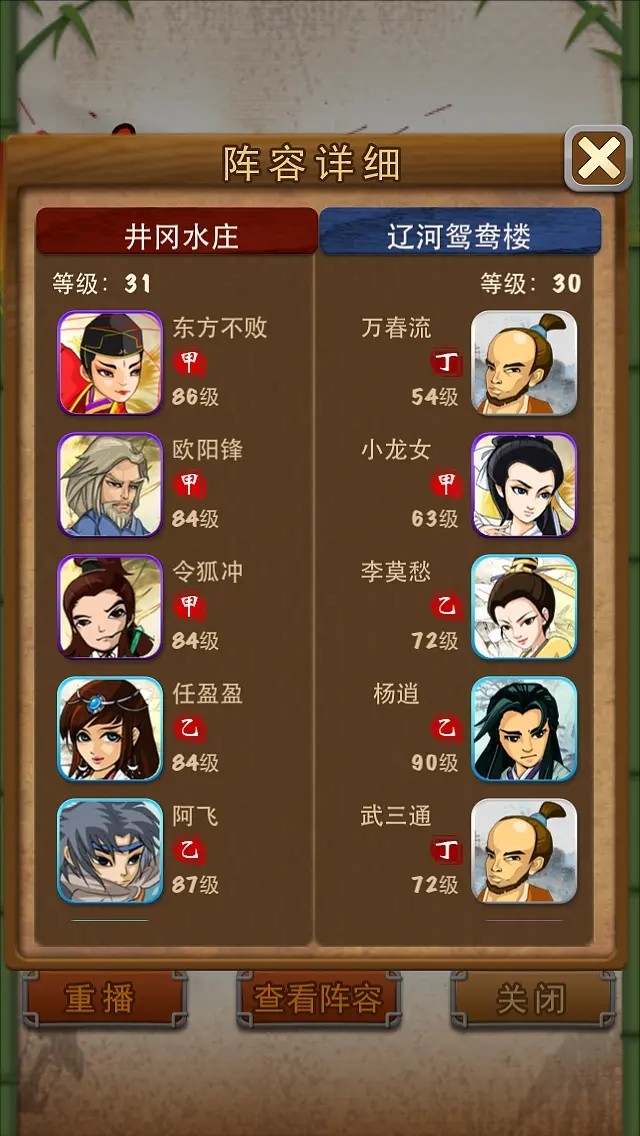Image resolution: width=640 pixels, height=1136 pixels.
Task: Close the 阵容详细 dialog with X
Action: point(598,159)
